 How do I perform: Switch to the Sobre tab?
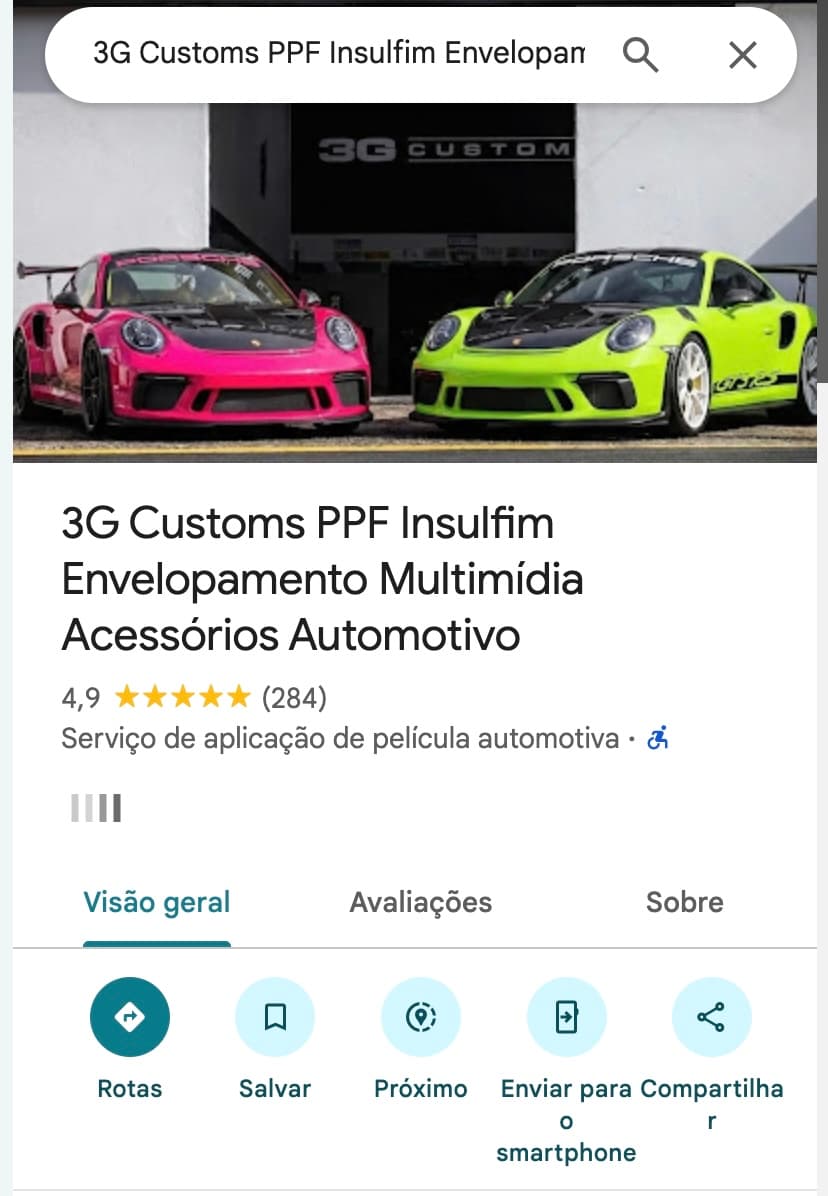684,902
